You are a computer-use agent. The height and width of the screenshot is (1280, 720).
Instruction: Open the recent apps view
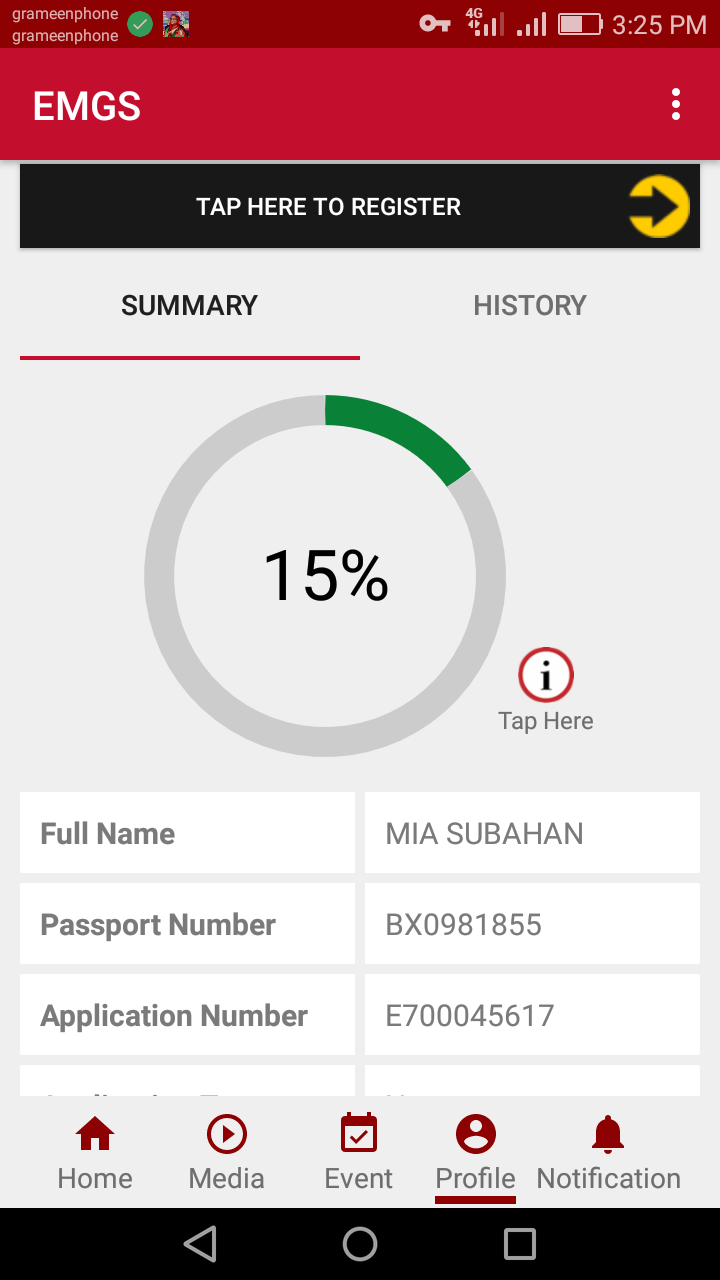[520, 1244]
